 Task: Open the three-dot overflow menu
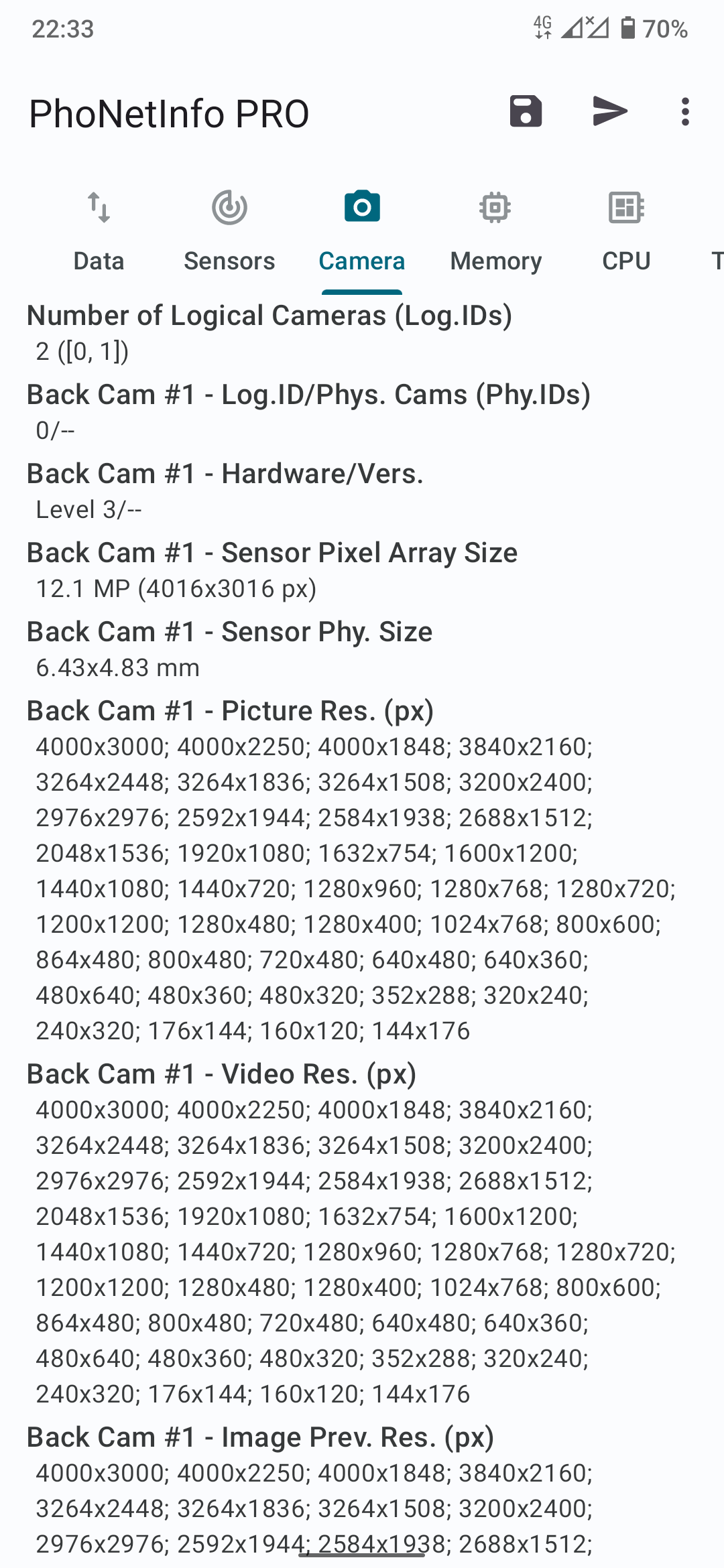coord(685,112)
